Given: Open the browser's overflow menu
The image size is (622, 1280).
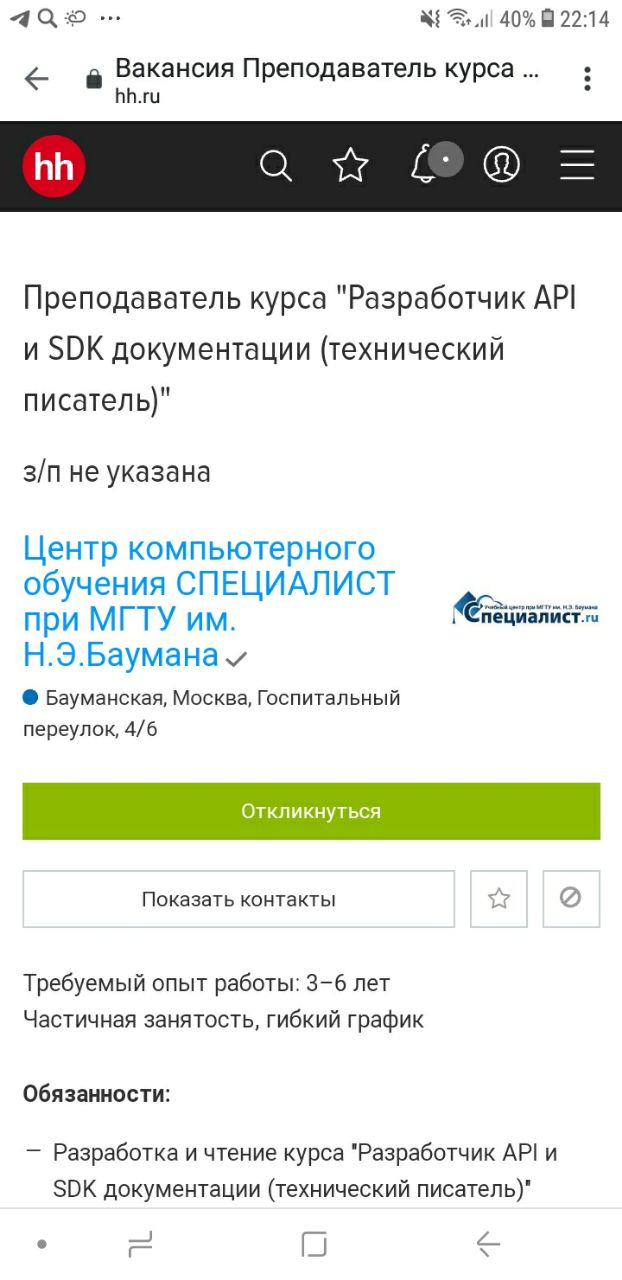Looking at the screenshot, I should pos(587,79).
